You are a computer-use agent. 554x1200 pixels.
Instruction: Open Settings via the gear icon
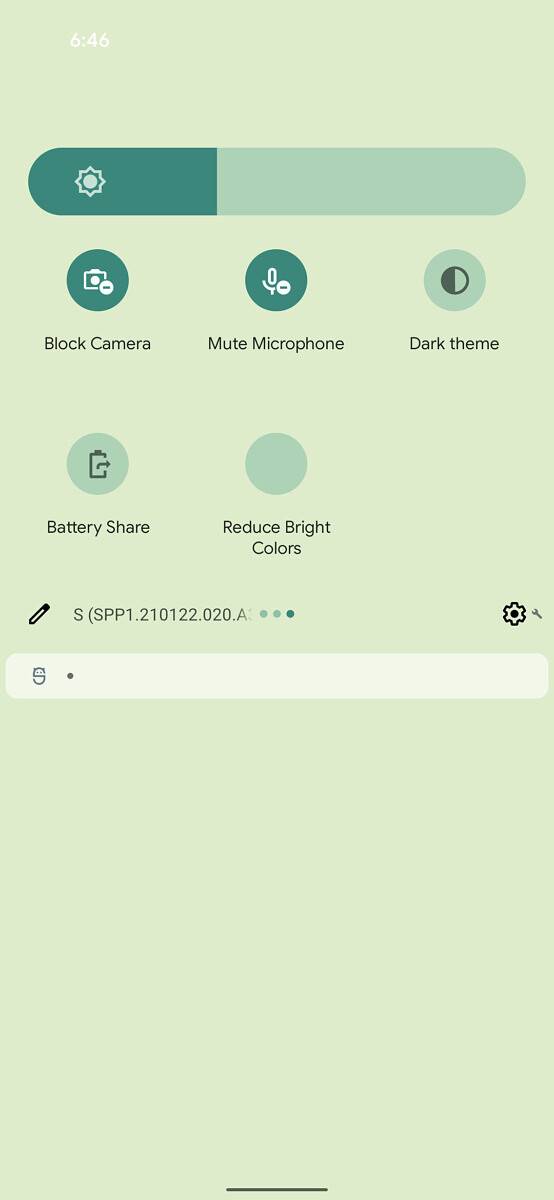pyautogui.click(x=514, y=614)
